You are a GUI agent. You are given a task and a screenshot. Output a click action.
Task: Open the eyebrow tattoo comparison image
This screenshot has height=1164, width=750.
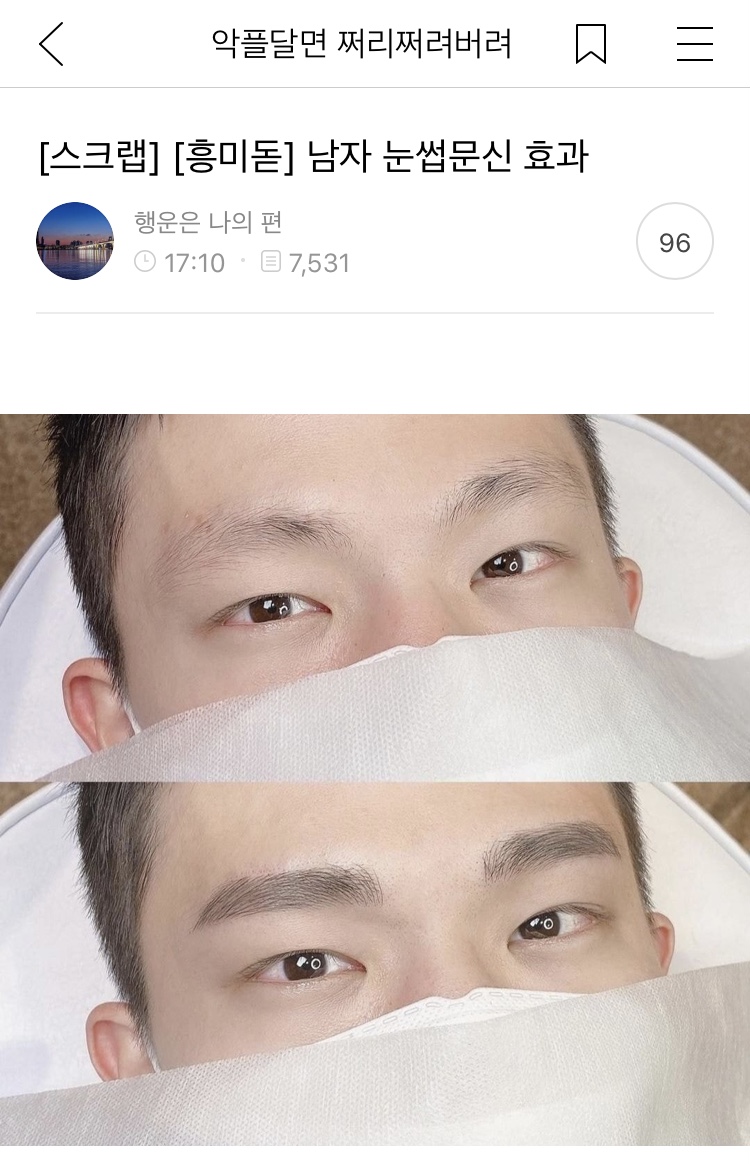coord(375,780)
